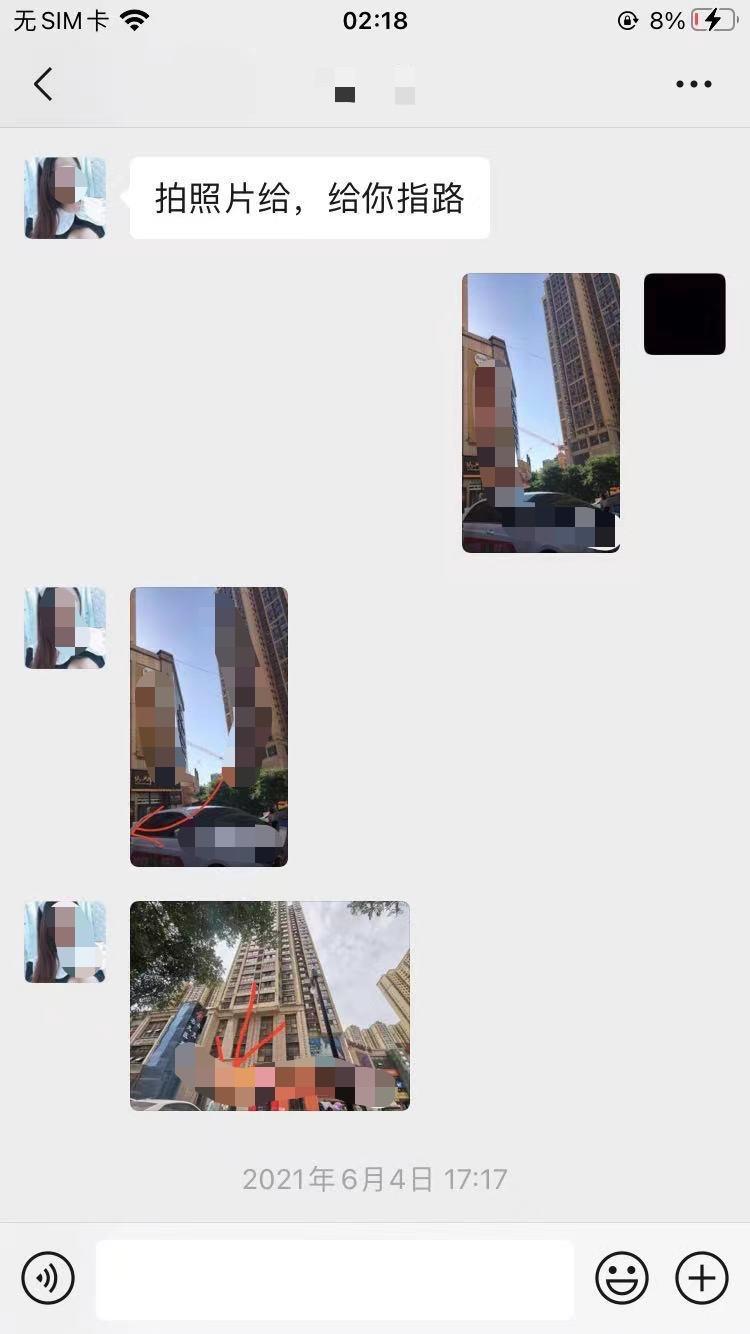The width and height of the screenshot is (750, 1334).
Task: Open the contact's avatar beside the text message
Action: pos(65,198)
